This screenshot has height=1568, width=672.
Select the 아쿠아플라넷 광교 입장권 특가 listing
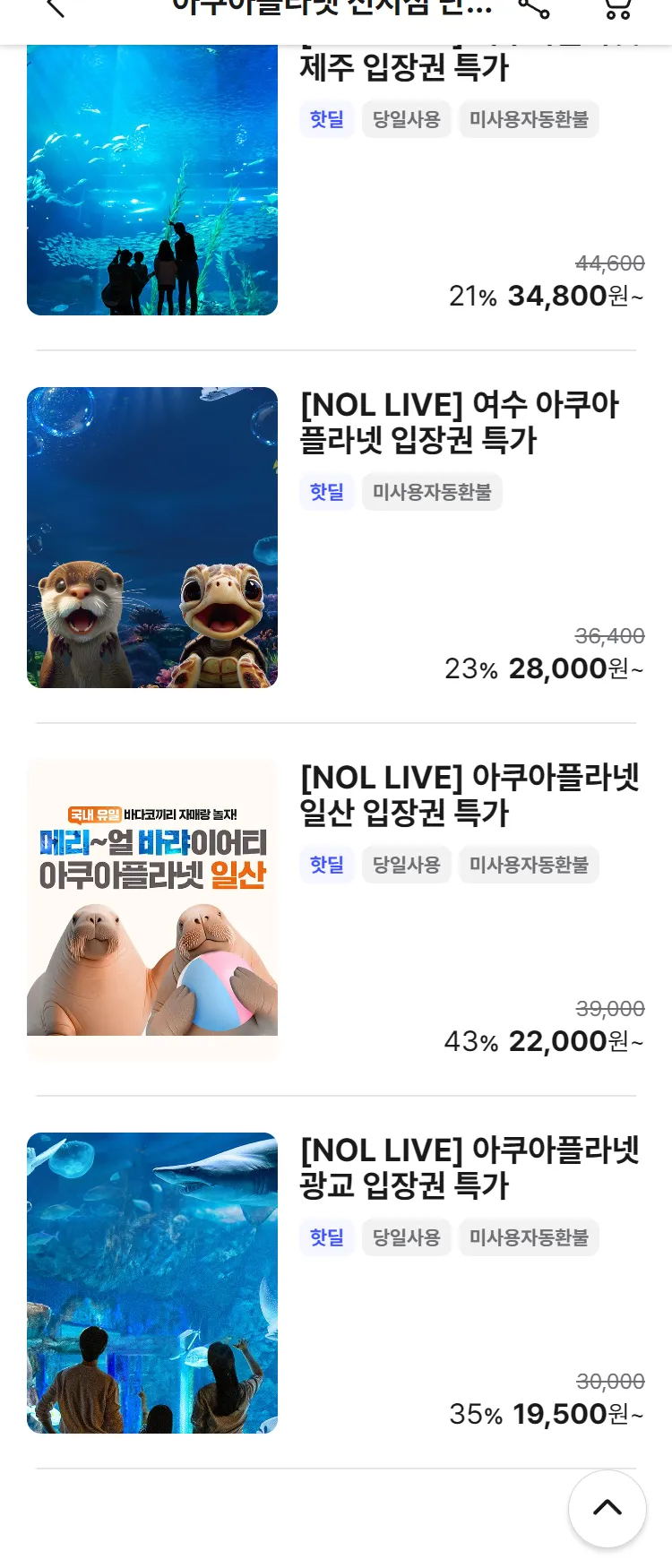pyautogui.click(x=470, y=1167)
